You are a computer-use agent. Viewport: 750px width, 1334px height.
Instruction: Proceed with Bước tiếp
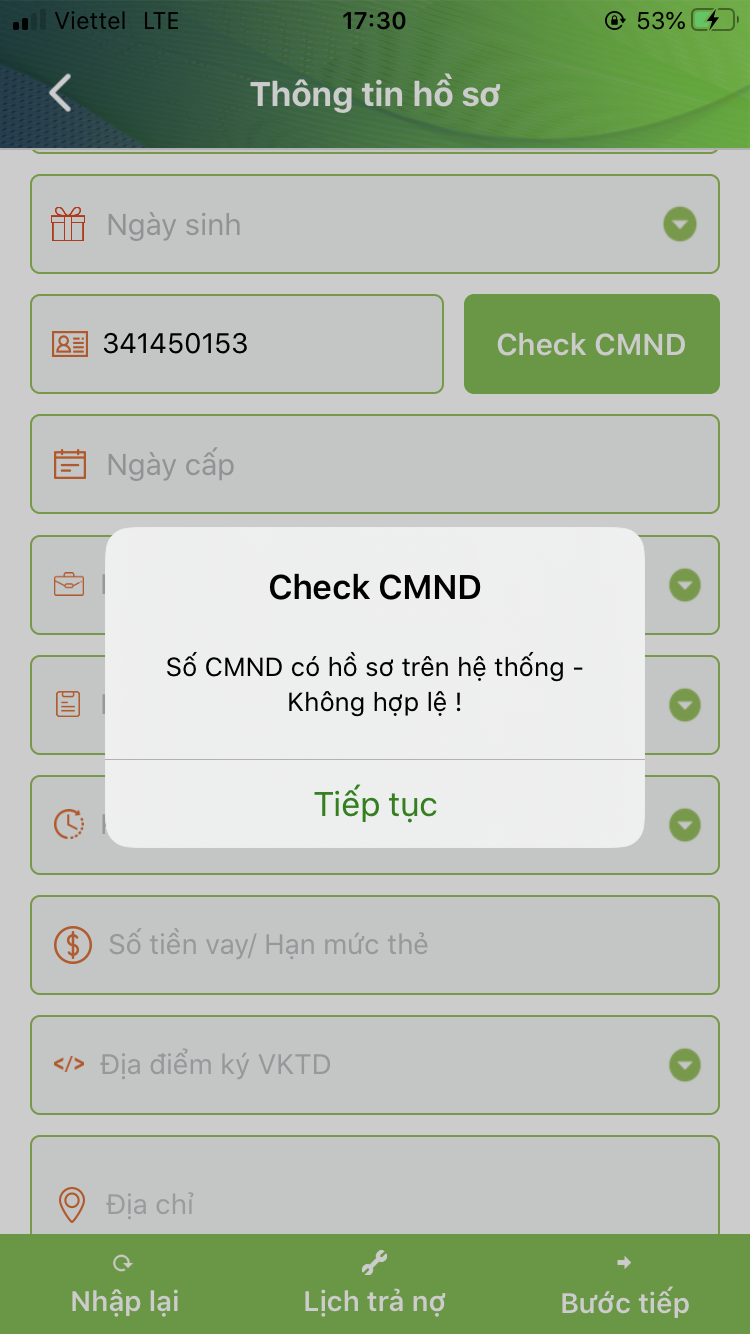625,1285
